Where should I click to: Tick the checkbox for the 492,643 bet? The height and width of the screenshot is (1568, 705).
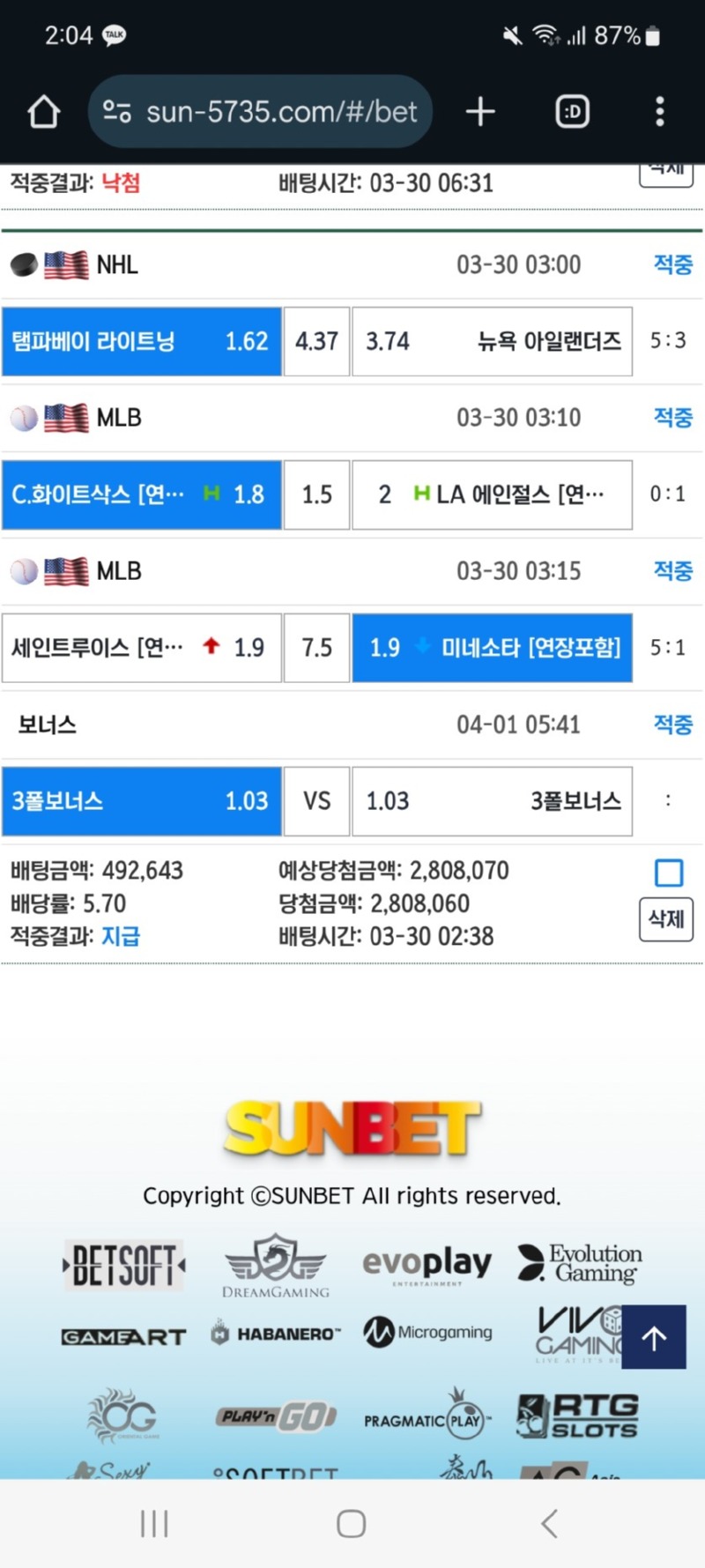click(x=669, y=873)
